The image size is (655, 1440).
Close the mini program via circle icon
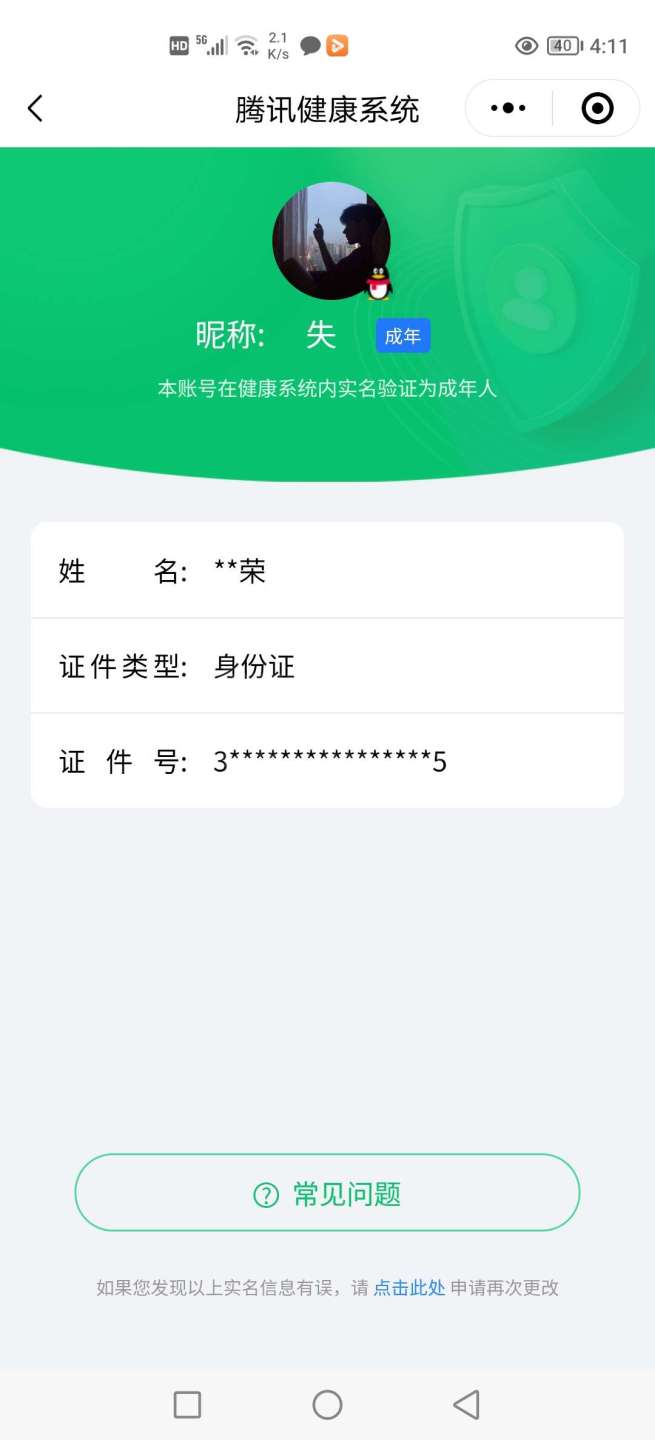coord(597,108)
